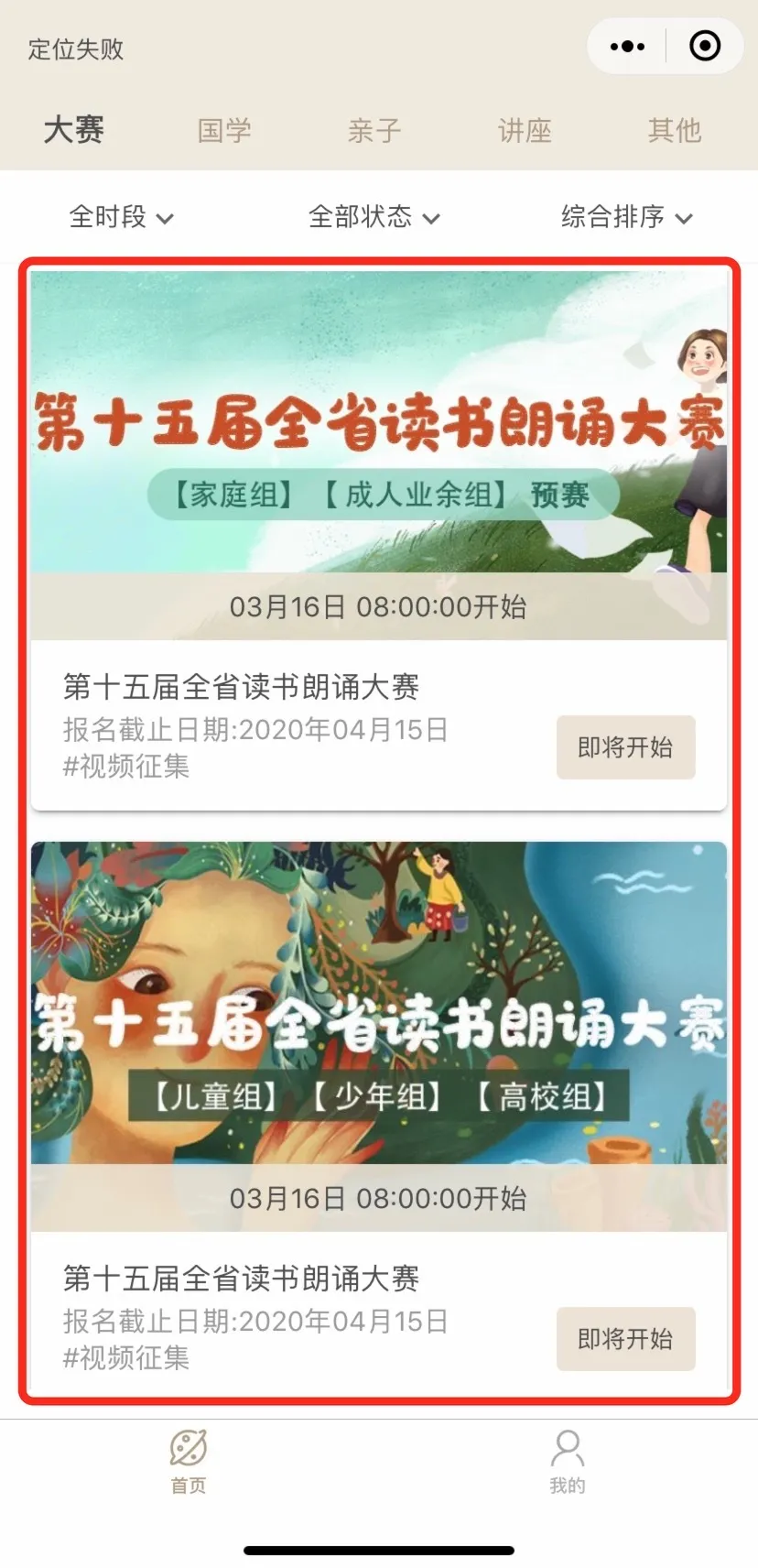Close the mini program via circle icon
Screen dimensions: 758x1568
coord(704,47)
